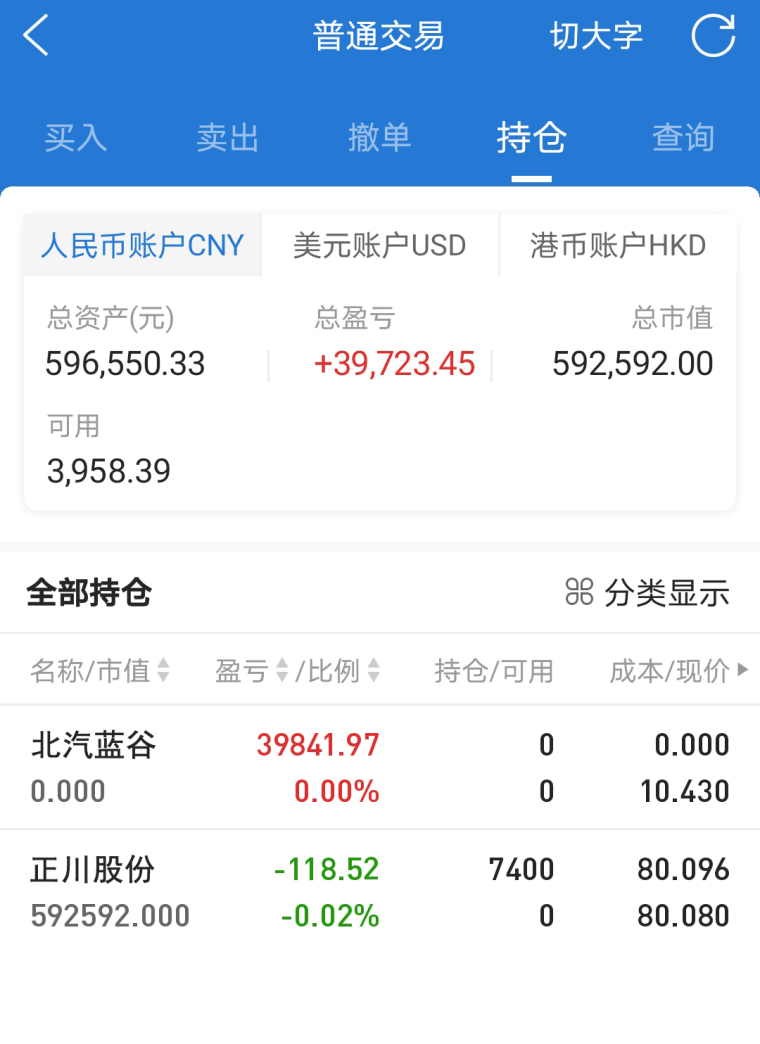Tap the back arrow icon
Screen dimensions: 760x1044
35,34
